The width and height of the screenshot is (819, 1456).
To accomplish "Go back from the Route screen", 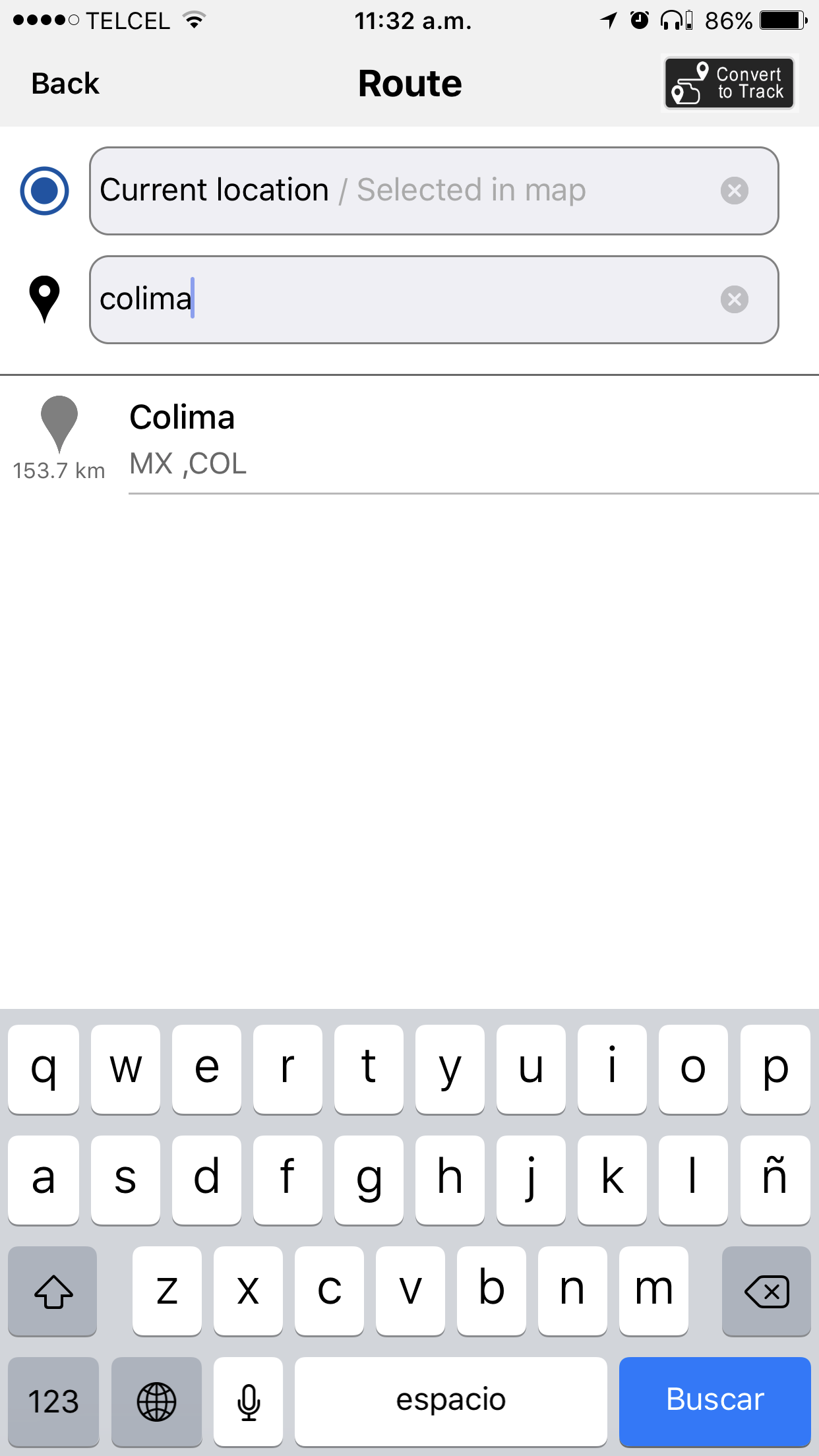I will coord(65,84).
